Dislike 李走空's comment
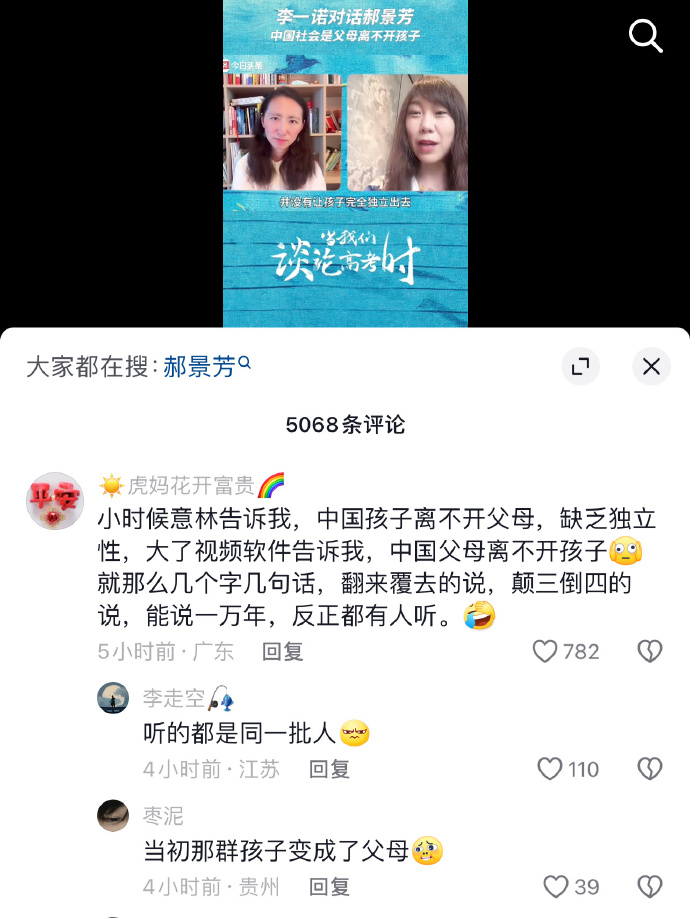Image resolution: width=690 pixels, height=918 pixels. coord(650,769)
